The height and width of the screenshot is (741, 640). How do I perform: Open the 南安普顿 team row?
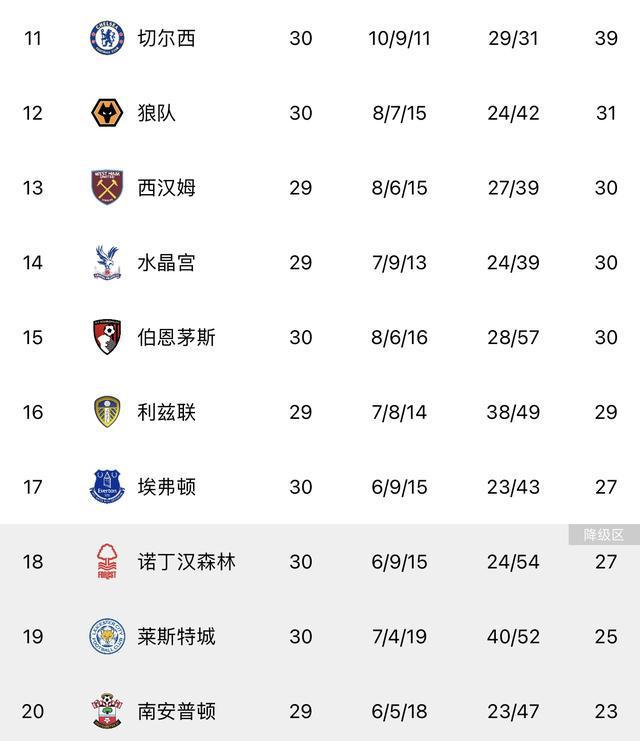tap(176, 712)
